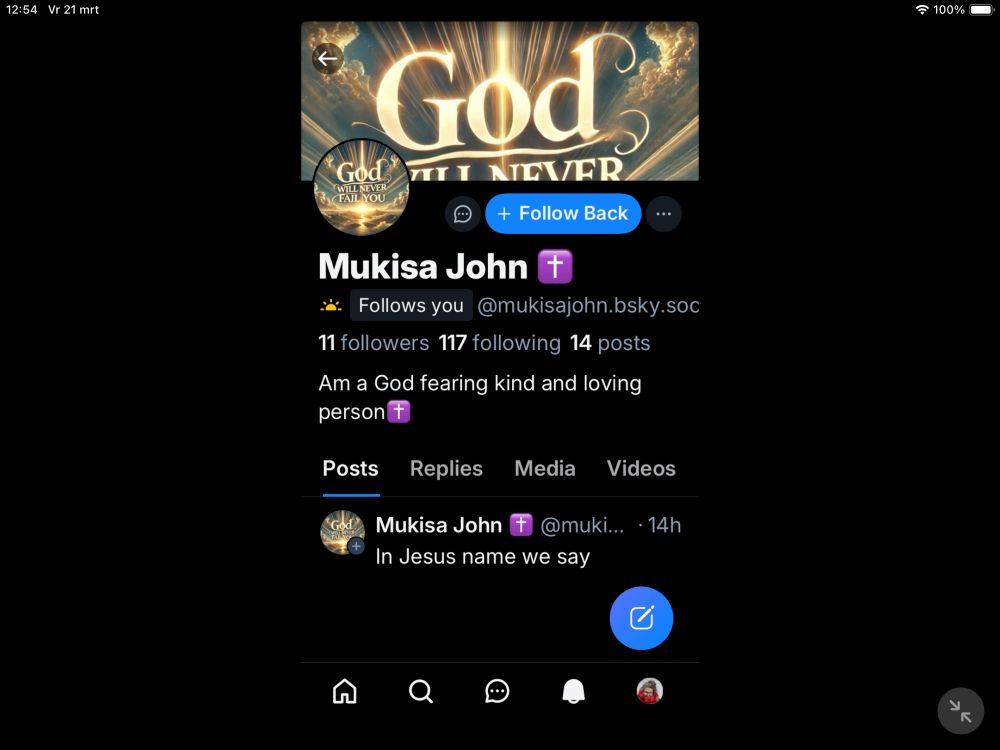Open the Search tab in bottom bar
Screen dimensions: 1000x750
421,691
